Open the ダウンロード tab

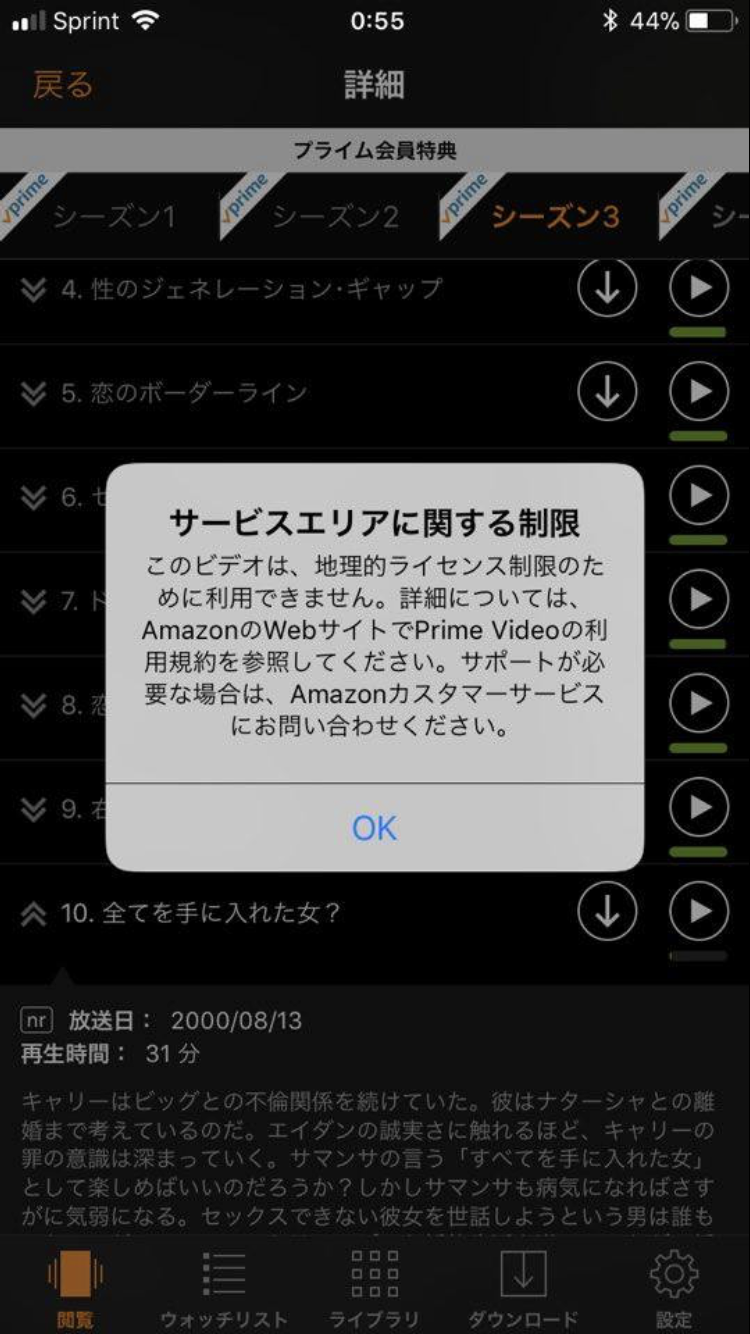point(524,1287)
